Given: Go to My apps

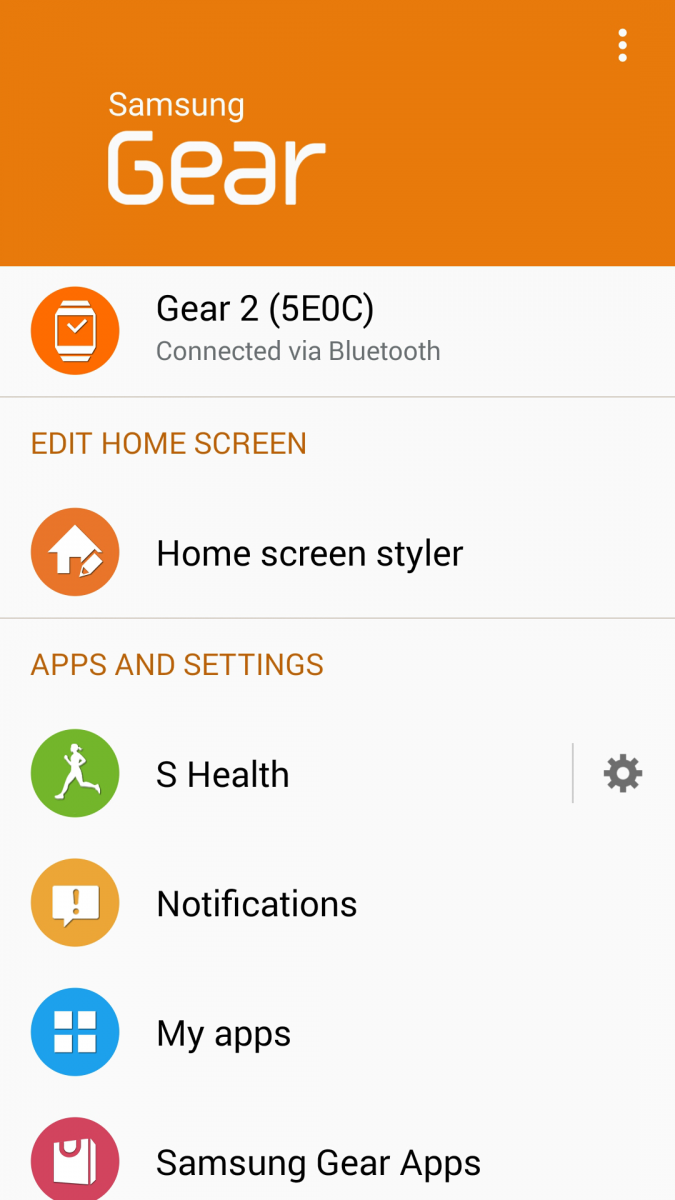Looking at the screenshot, I should tap(224, 1033).
